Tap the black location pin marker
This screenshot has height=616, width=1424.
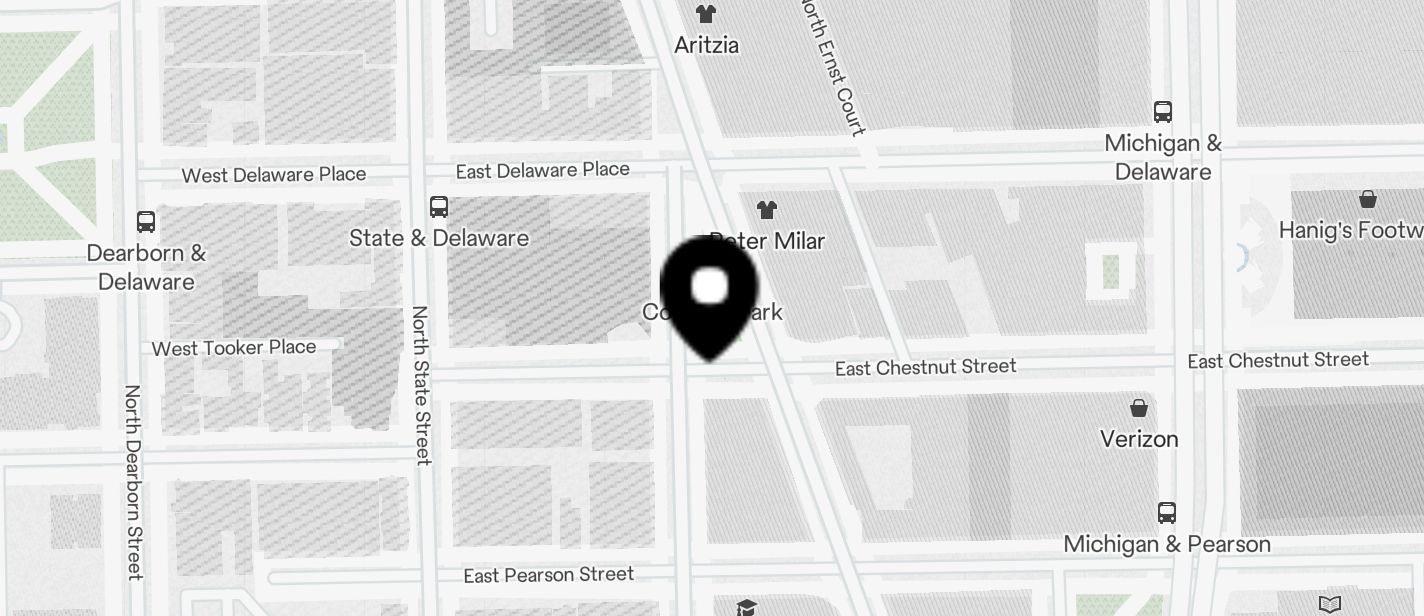pos(710,292)
